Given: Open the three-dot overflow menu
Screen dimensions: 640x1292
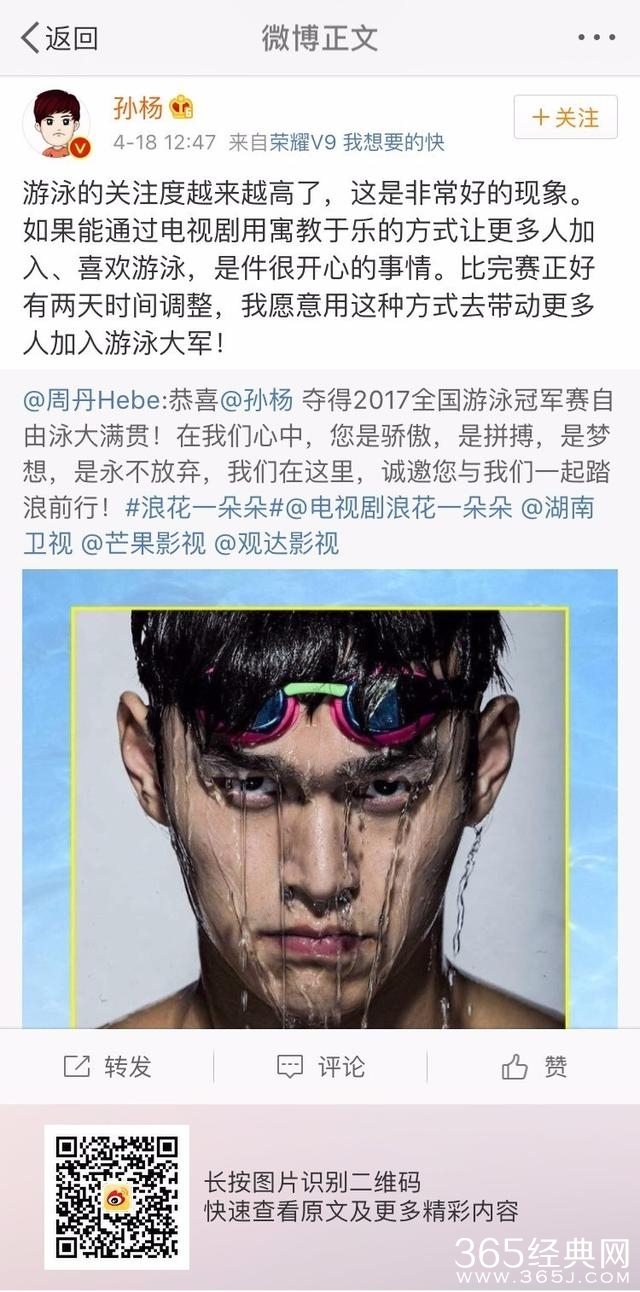Looking at the screenshot, I should pyautogui.click(x=596, y=38).
